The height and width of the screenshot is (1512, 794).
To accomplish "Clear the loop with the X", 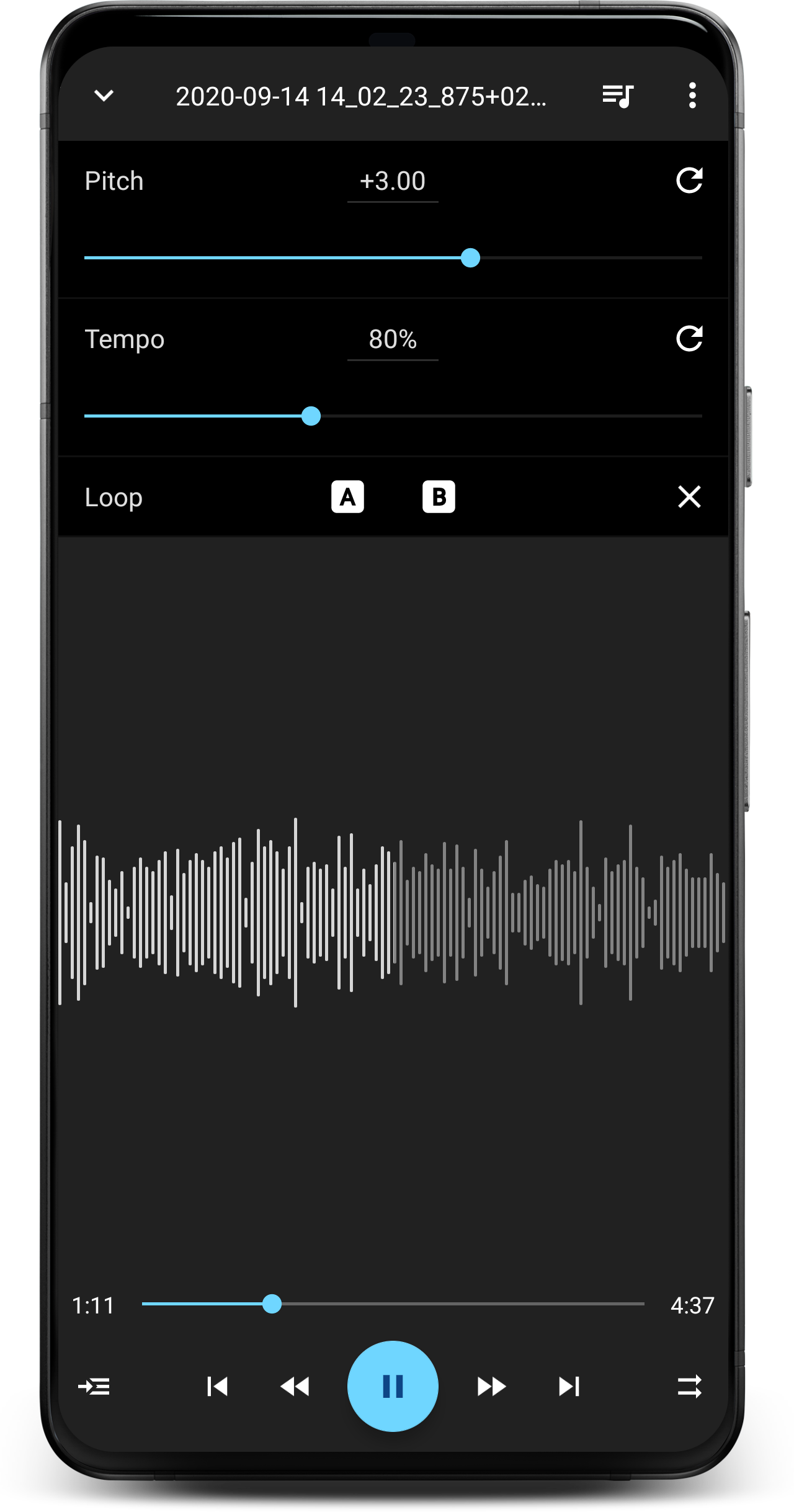I will coord(689,497).
